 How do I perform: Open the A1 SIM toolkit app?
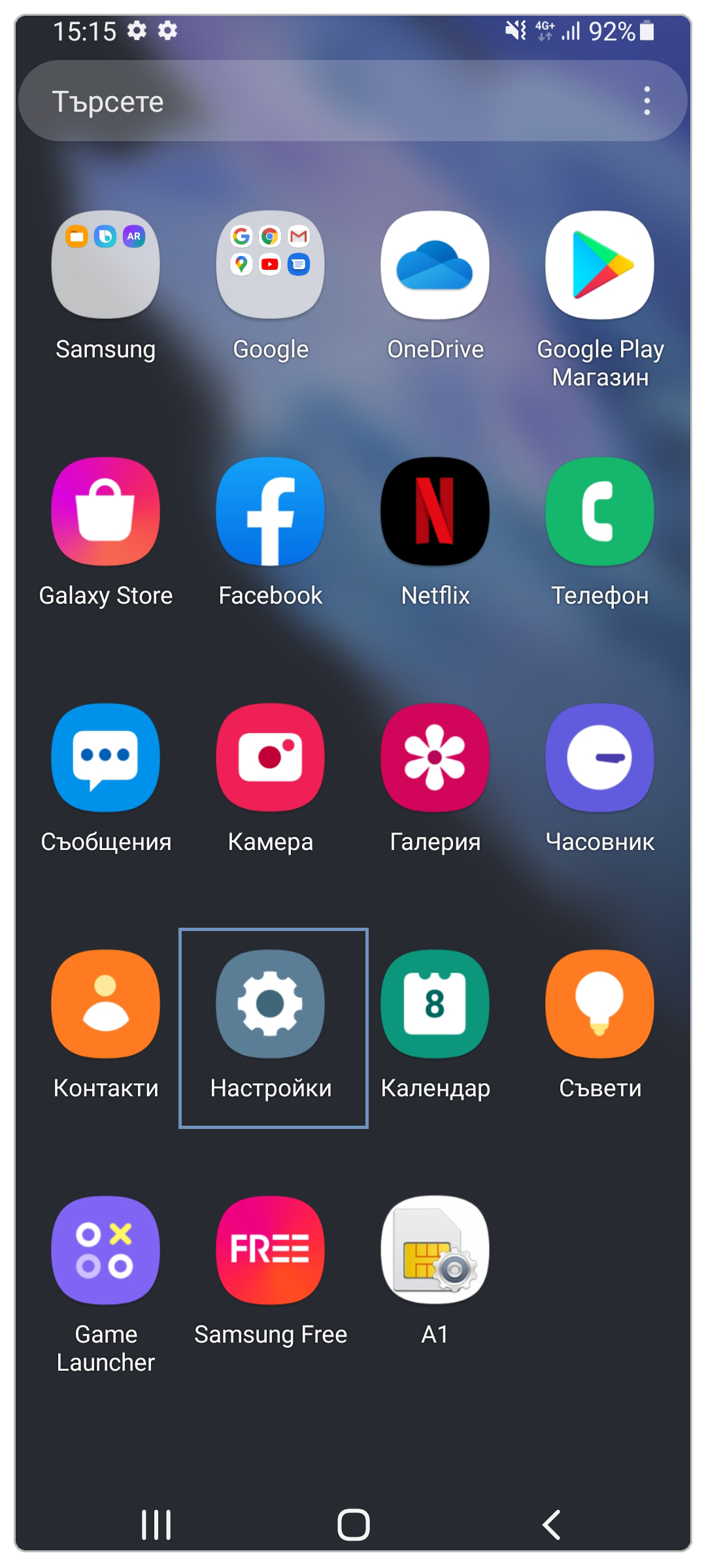(x=435, y=1250)
